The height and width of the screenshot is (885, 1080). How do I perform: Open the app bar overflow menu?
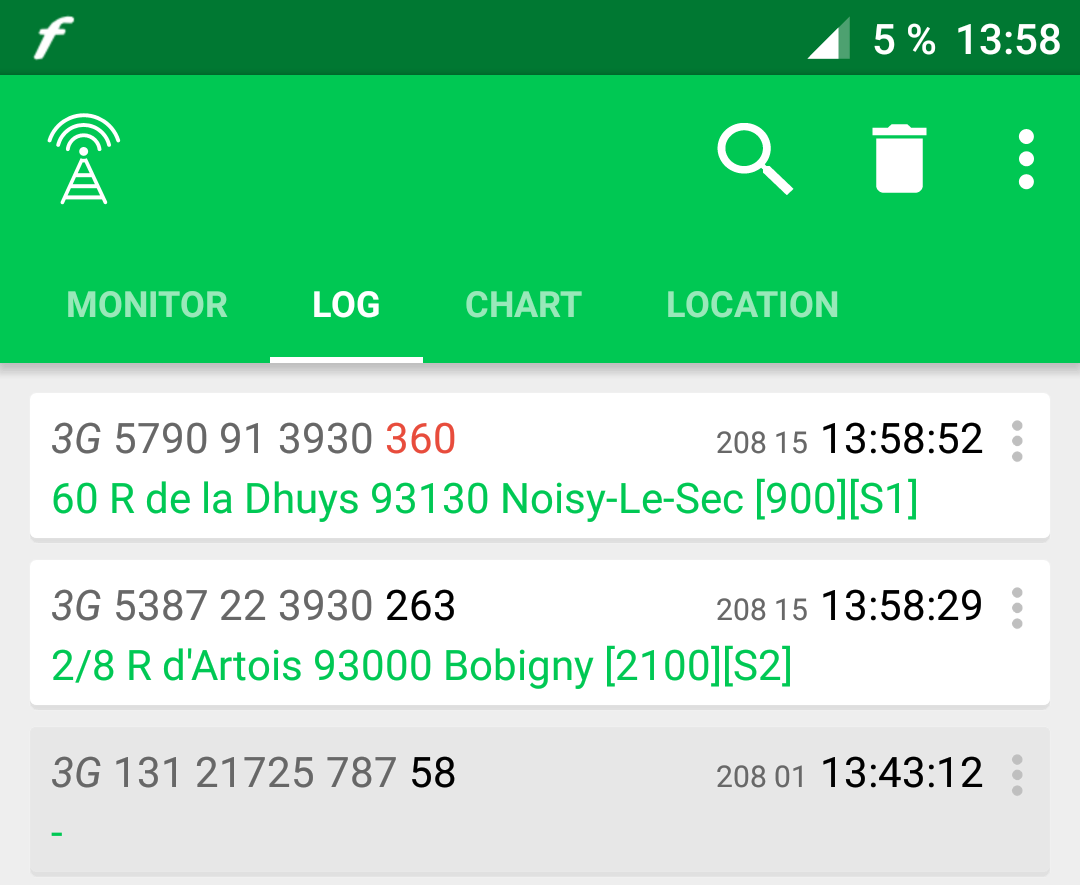(x=1025, y=159)
